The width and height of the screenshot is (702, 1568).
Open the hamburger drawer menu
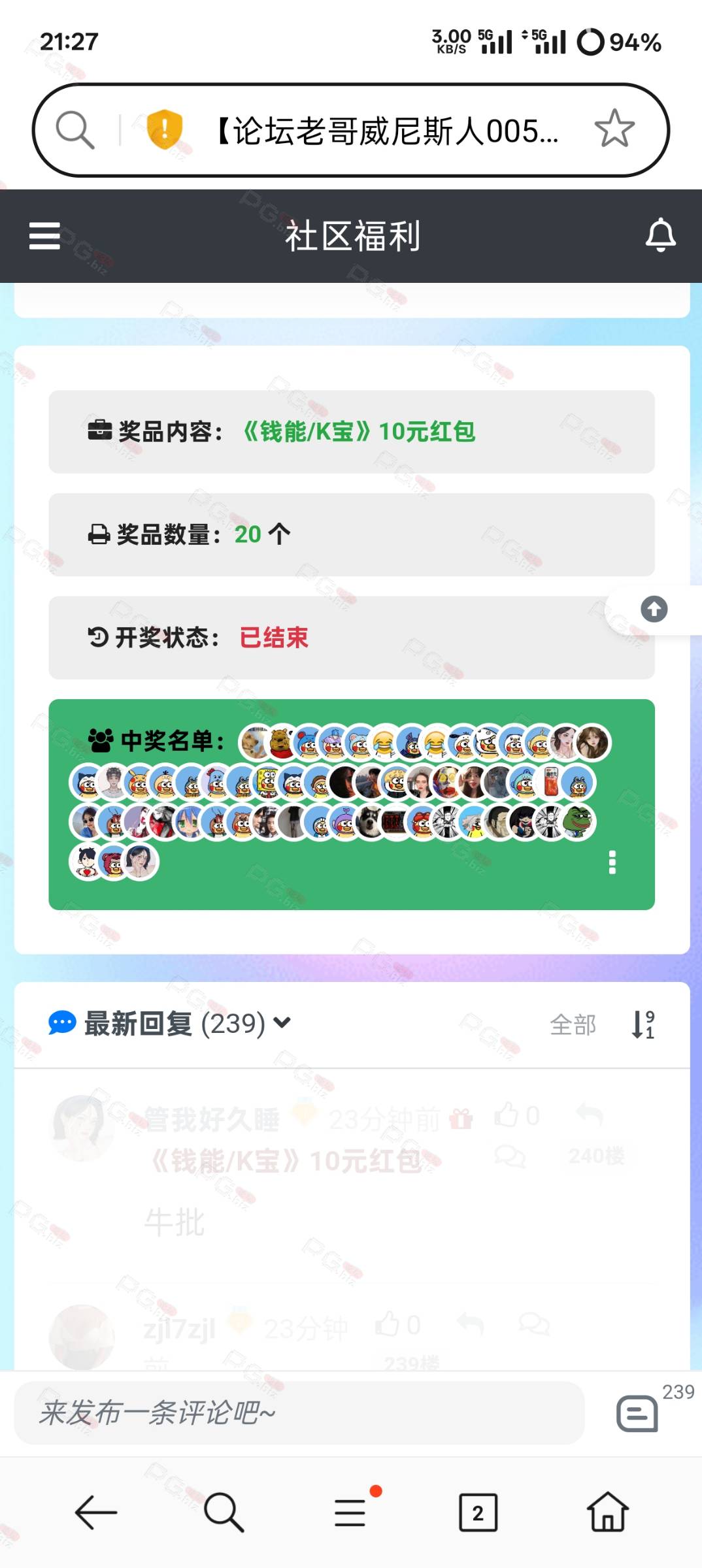[44, 236]
